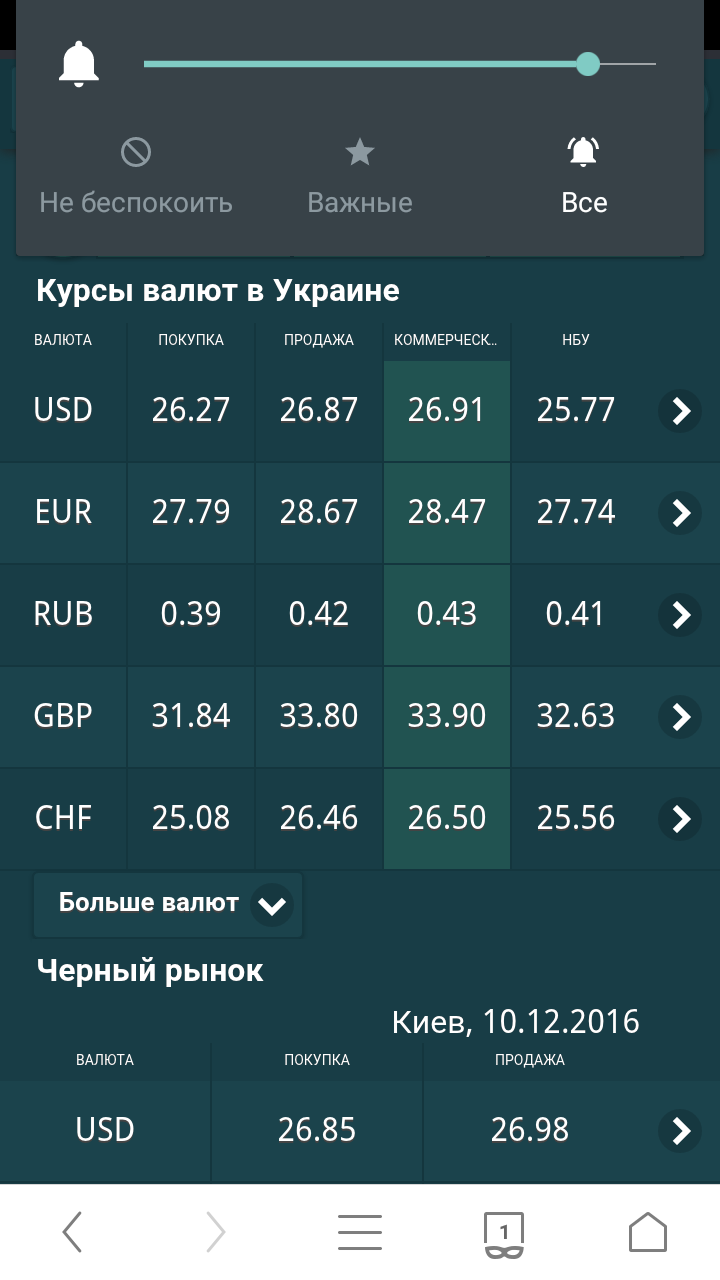
Task: Open RUB row details arrow
Action: 681,614
